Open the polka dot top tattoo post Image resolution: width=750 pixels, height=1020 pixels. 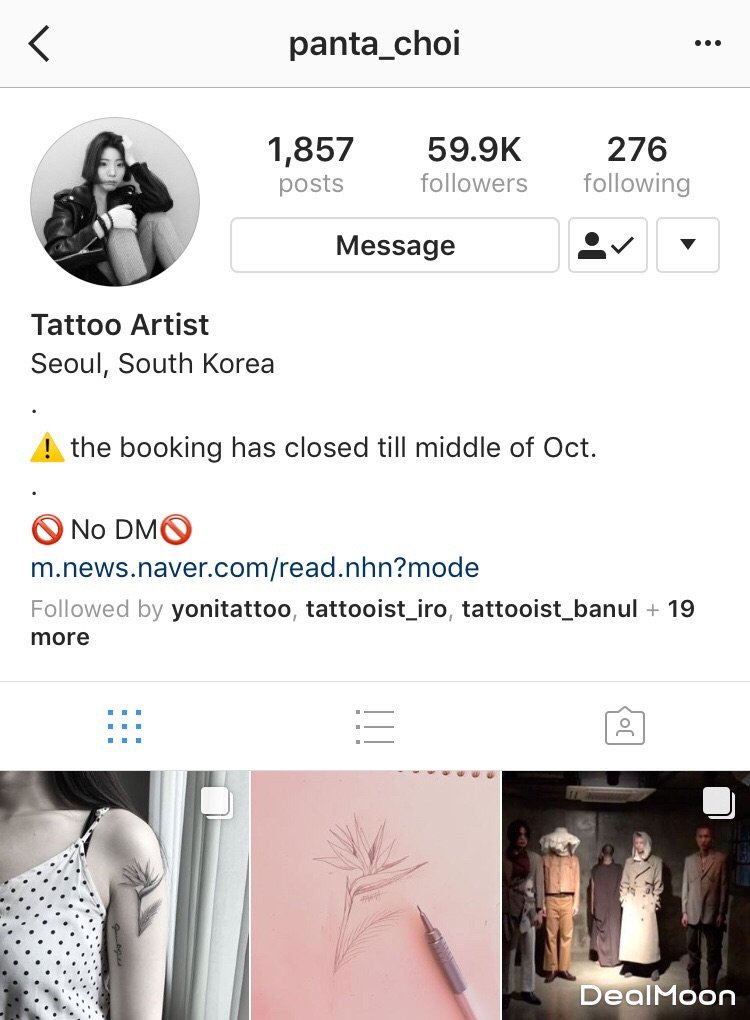(123, 895)
